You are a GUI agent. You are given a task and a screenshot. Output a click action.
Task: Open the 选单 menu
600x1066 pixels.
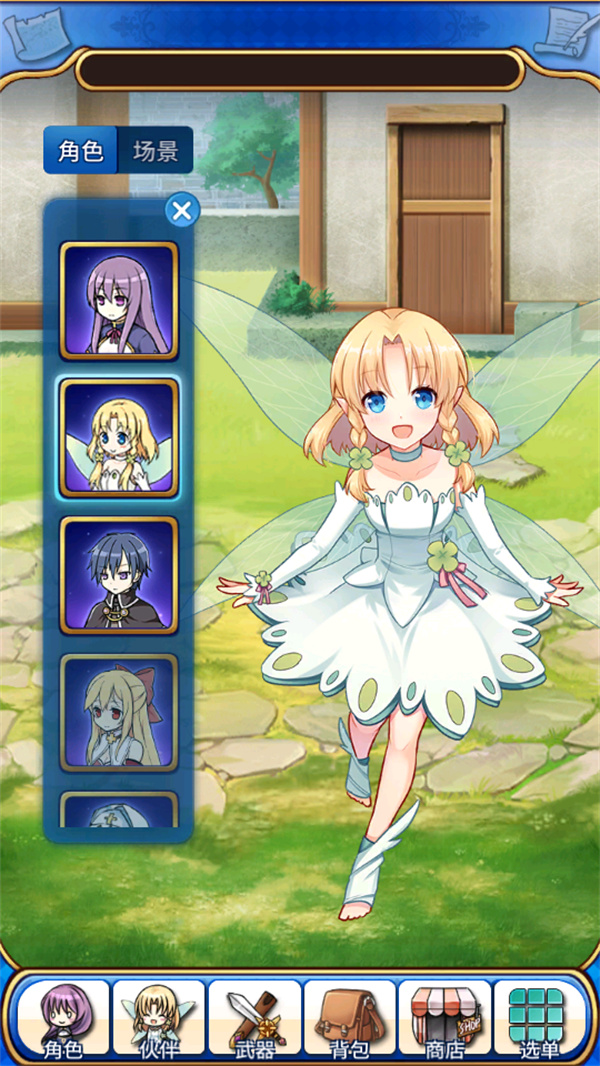[x=538, y=1019]
